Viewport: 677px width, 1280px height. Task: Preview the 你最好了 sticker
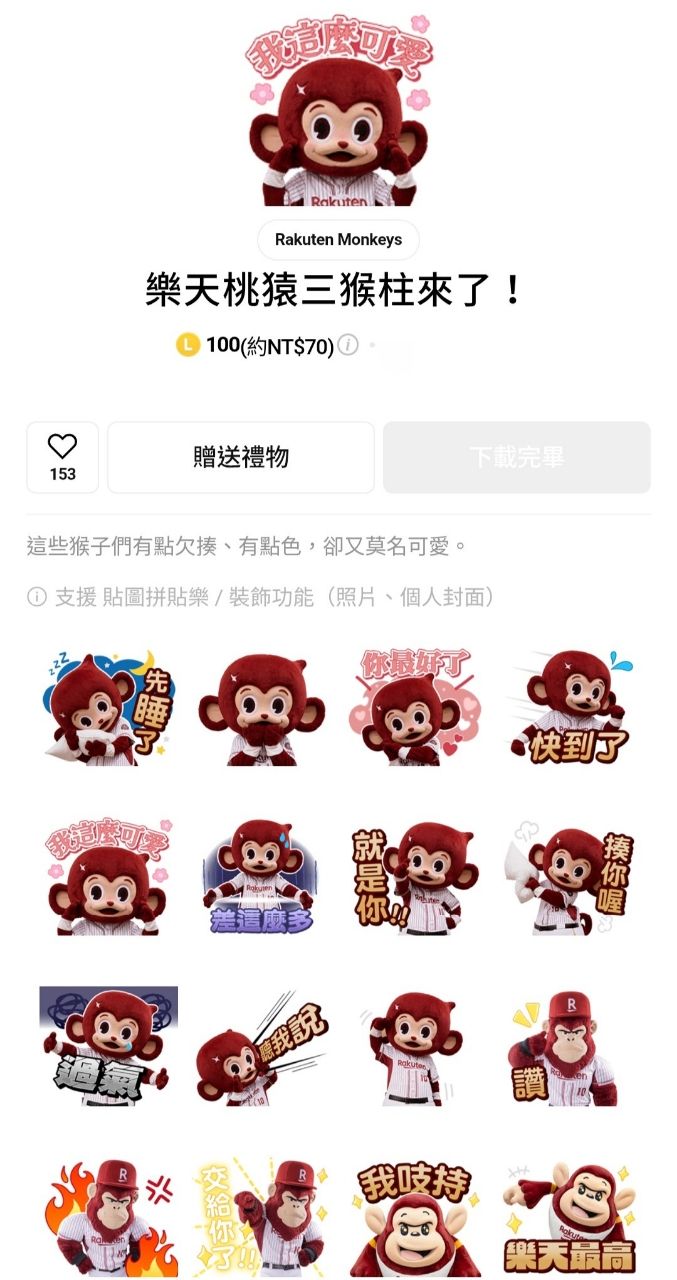point(415,706)
